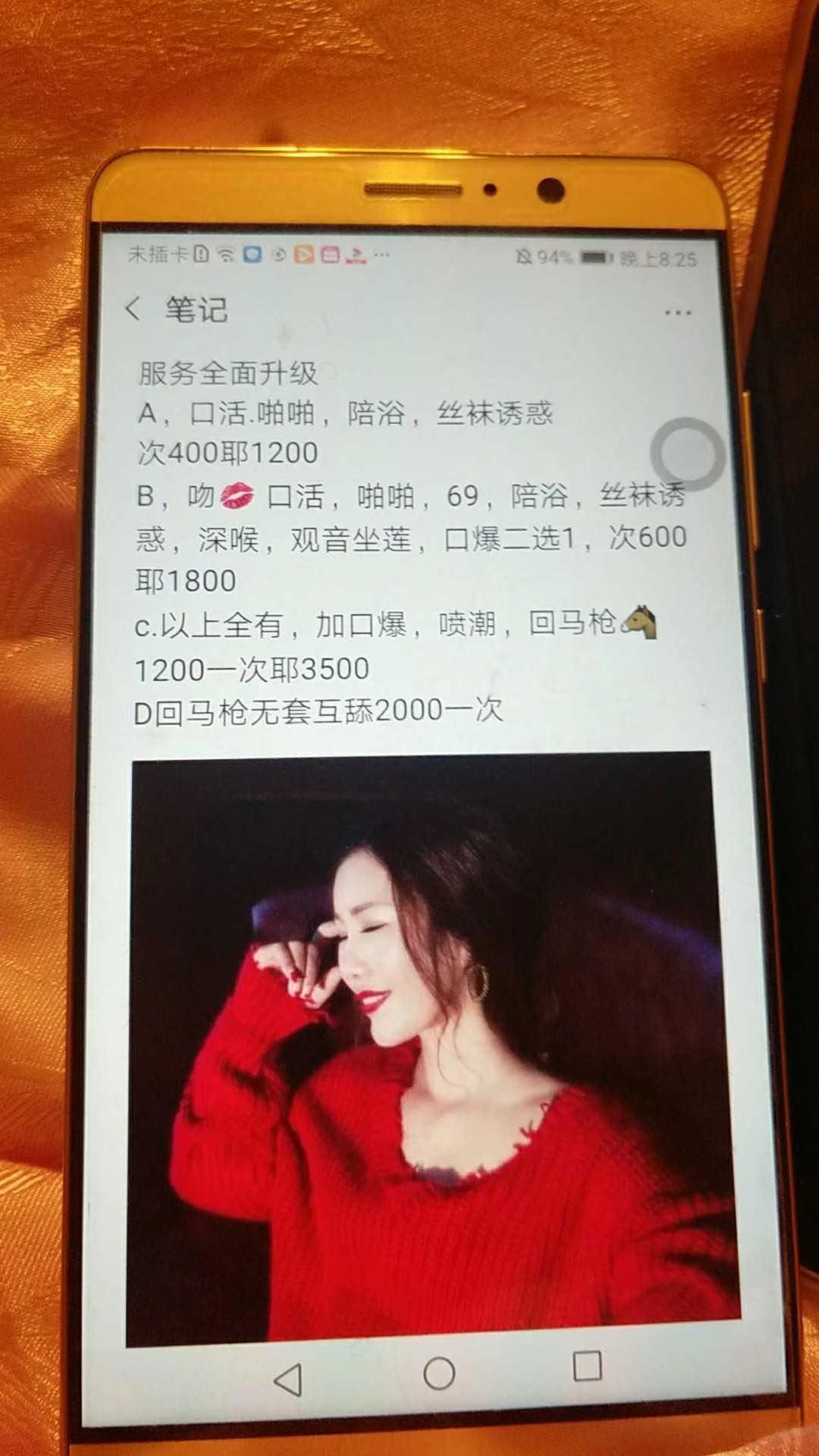Tap the system back triangle
The image size is (819, 1456).
pos(288,1379)
